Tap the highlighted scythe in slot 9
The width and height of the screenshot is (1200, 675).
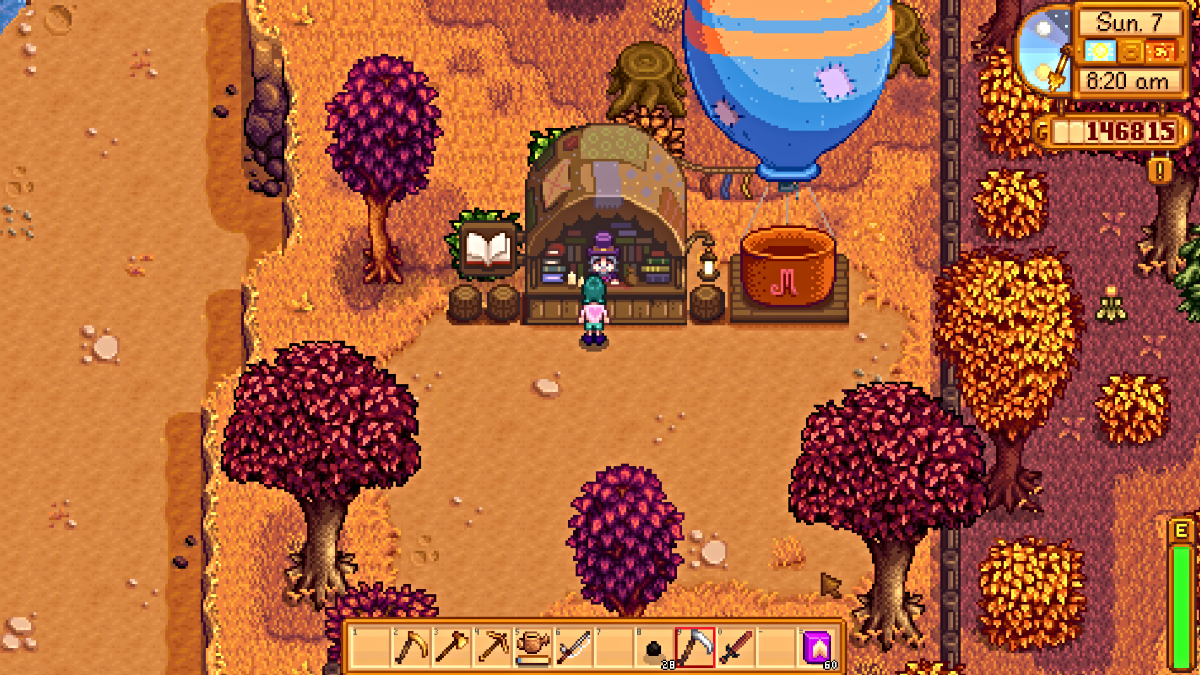tap(693, 648)
